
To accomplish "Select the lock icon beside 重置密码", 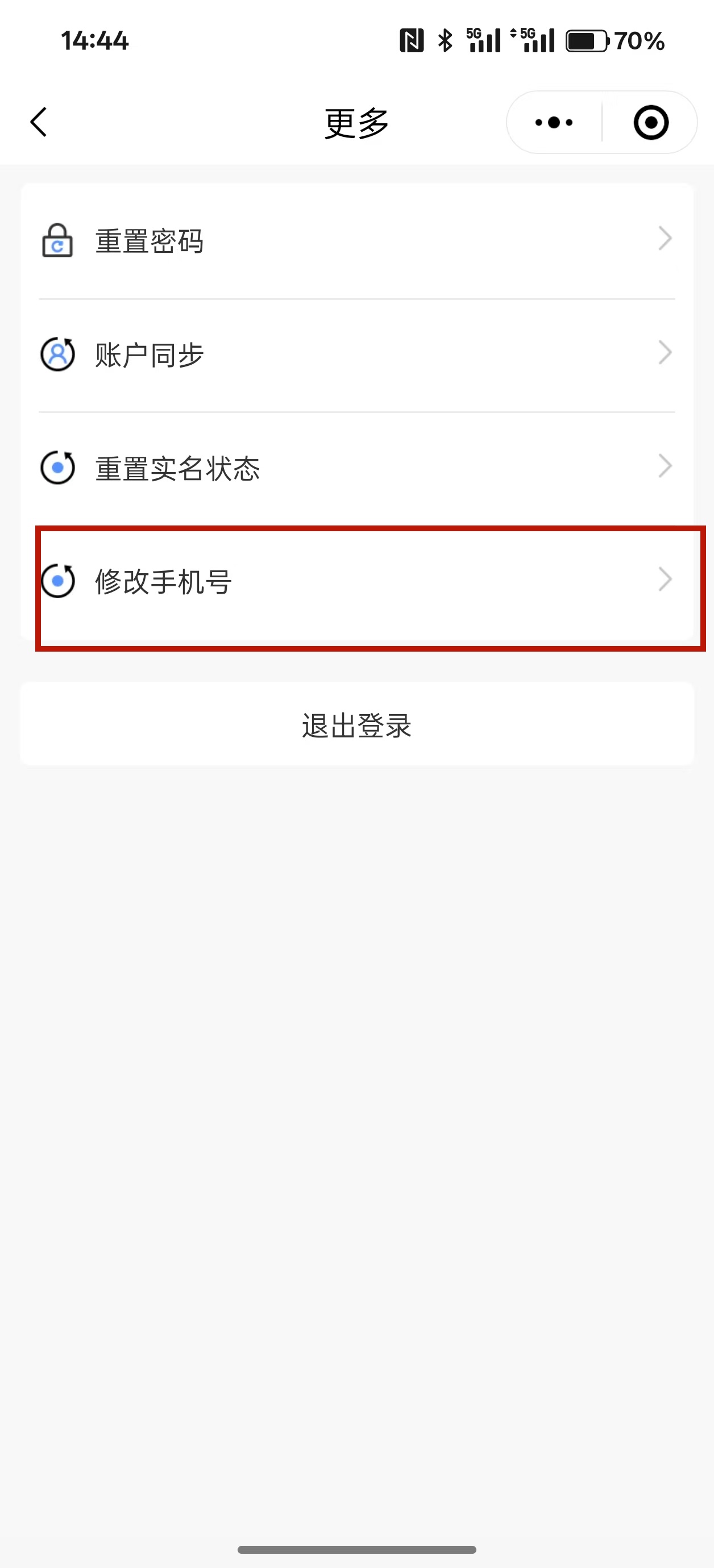I will click(x=58, y=241).
